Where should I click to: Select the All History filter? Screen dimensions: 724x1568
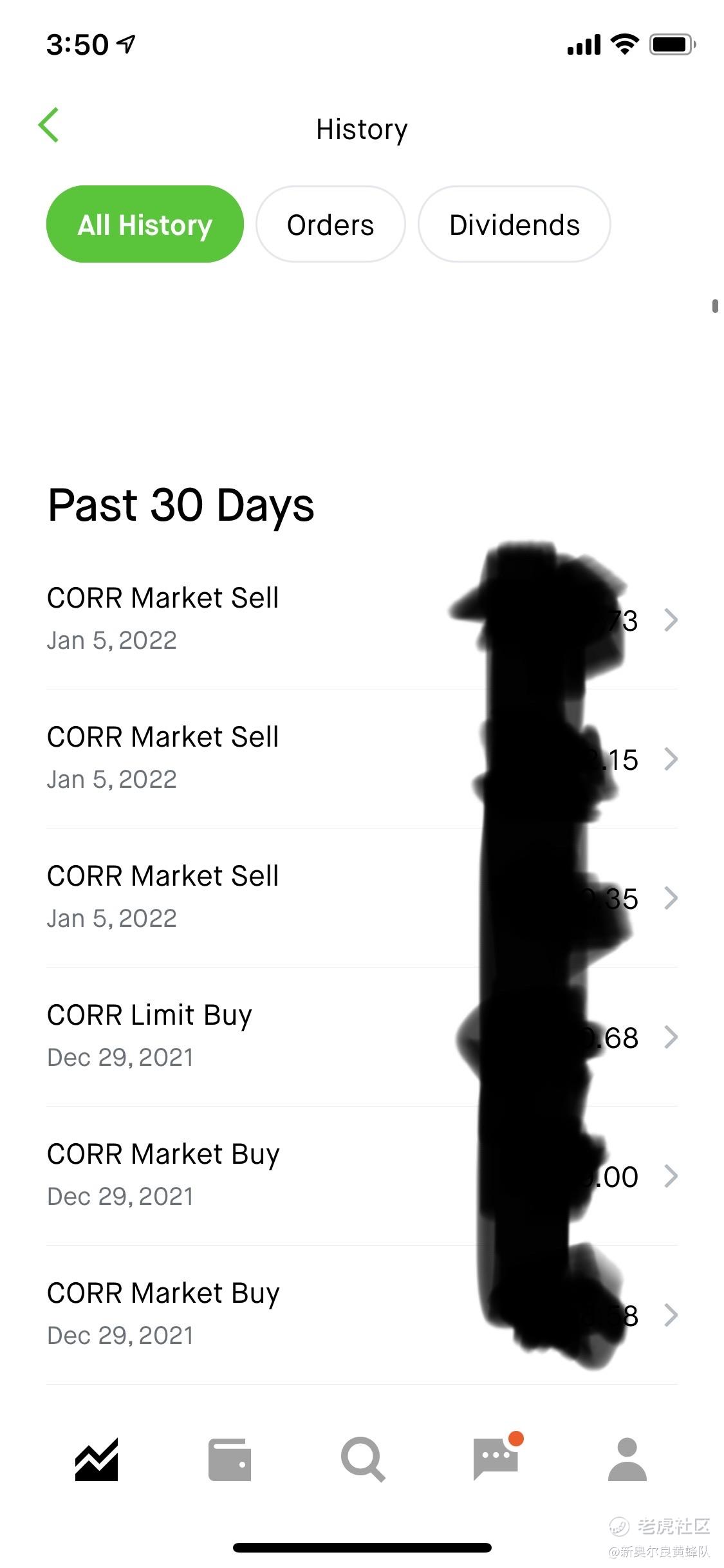point(145,224)
